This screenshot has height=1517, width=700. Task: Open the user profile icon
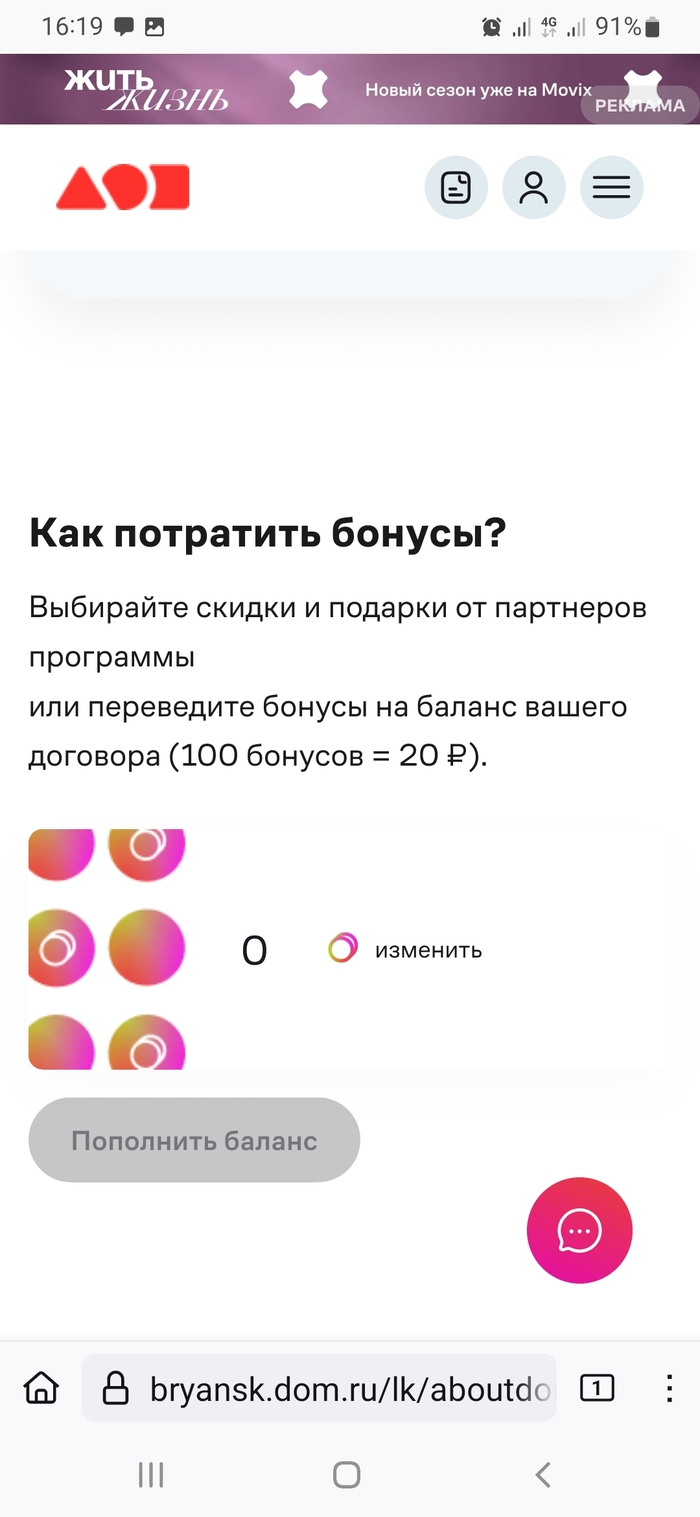[534, 187]
